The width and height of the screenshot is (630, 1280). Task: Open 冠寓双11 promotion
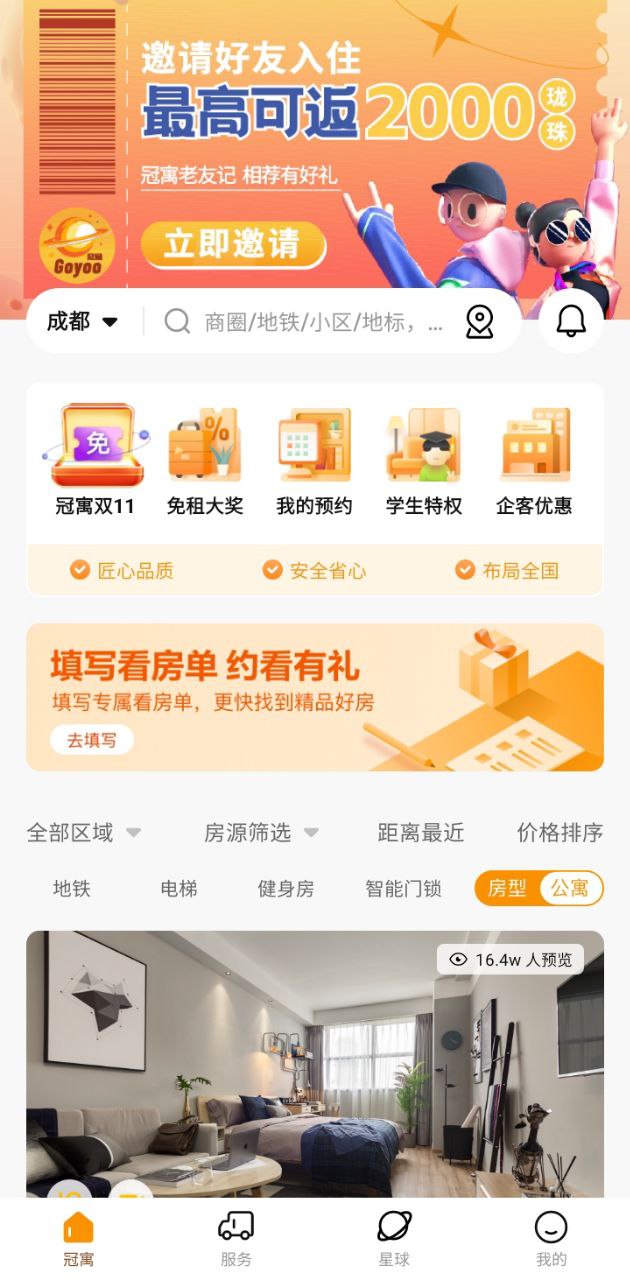point(95,461)
